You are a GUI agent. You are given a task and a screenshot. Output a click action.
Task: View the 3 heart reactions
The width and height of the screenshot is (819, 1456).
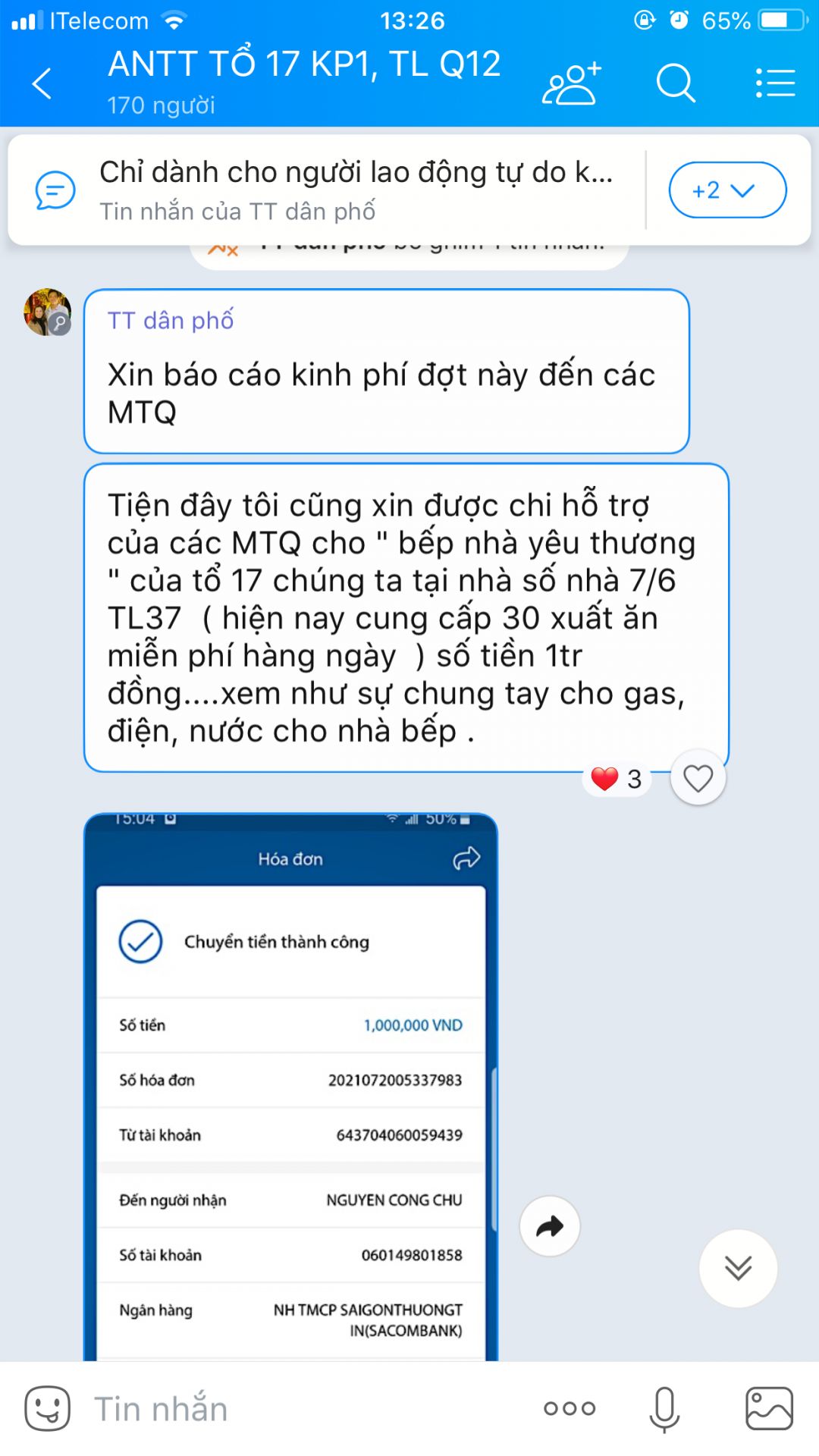coord(617,779)
